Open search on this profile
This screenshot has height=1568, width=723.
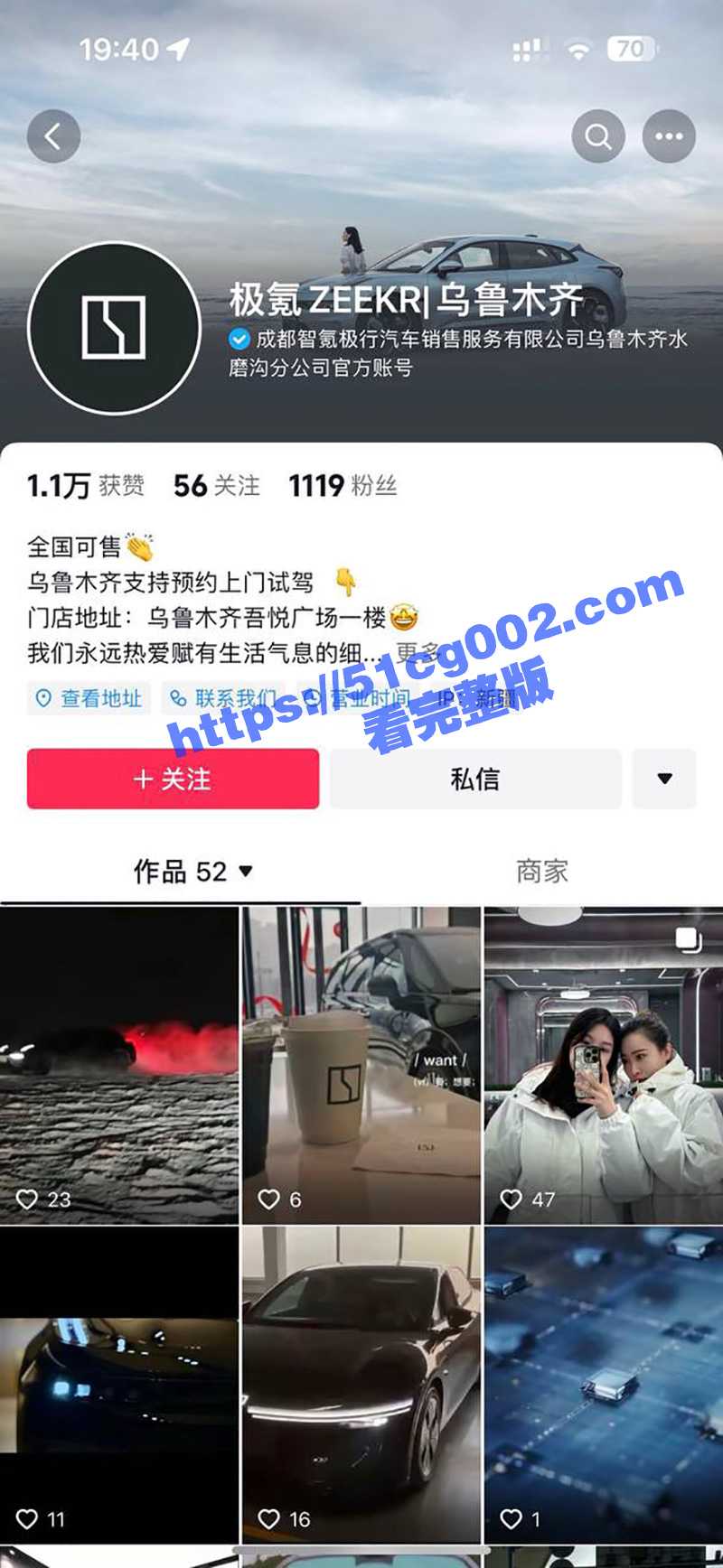pyautogui.click(x=597, y=137)
